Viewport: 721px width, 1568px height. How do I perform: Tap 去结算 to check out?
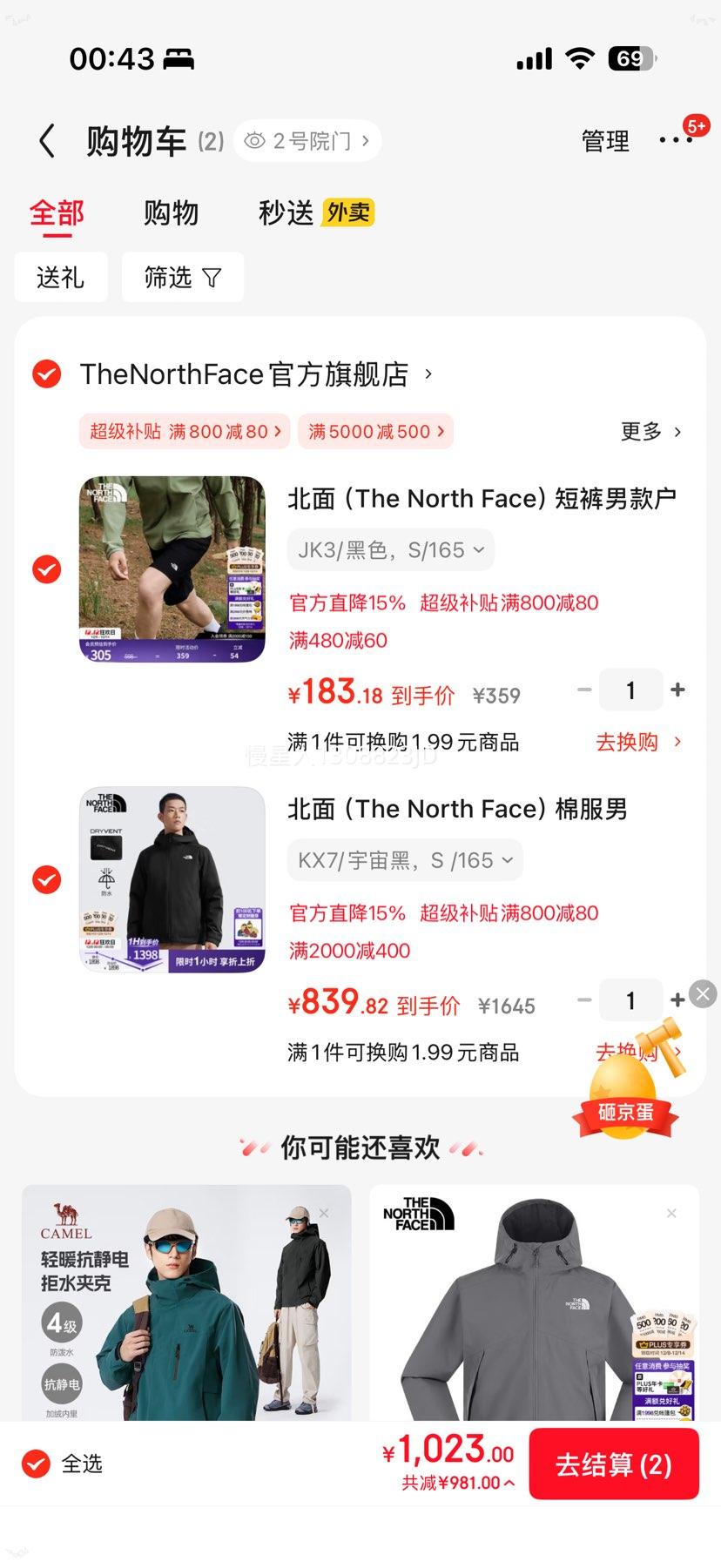[613, 1464]
